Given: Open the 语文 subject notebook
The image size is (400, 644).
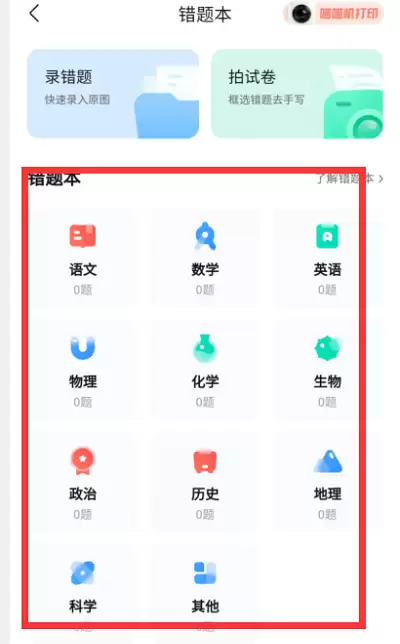Looking at the screenshot, I should 83,259.
